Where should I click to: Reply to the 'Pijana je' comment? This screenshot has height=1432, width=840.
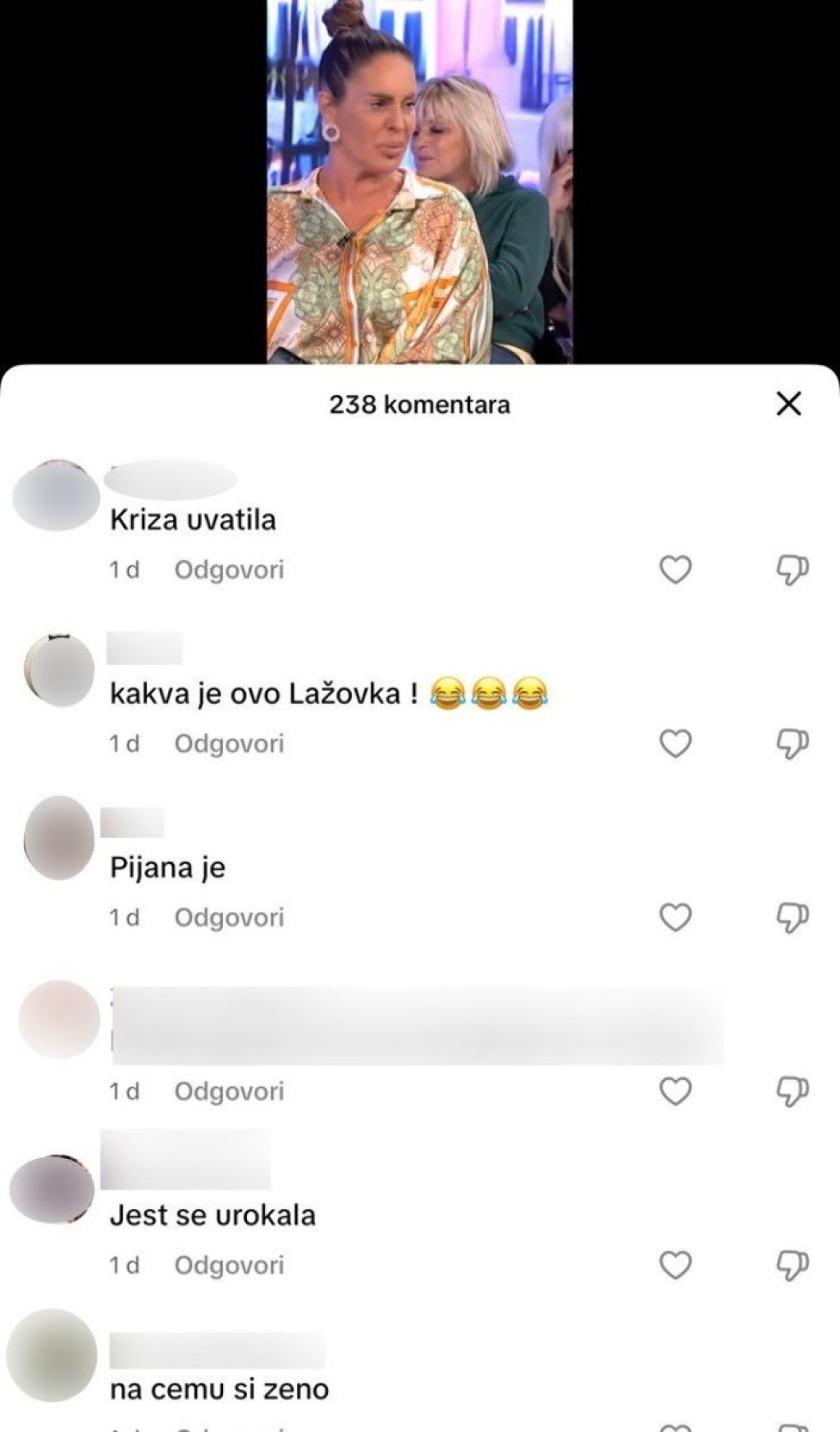click(x=229, y=917)
